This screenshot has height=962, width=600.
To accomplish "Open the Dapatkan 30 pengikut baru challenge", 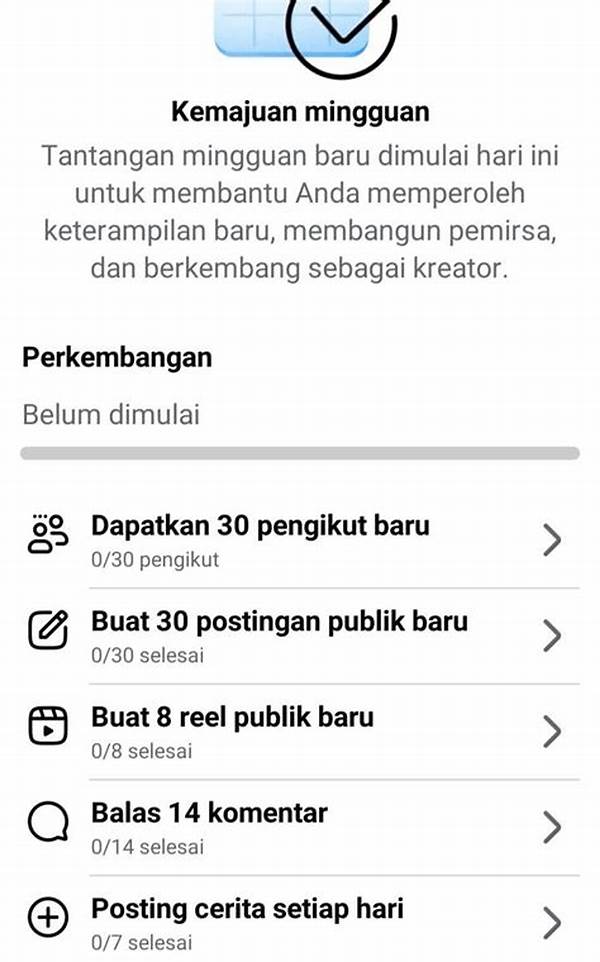I will pyautogui.click(x=300, y=540).
